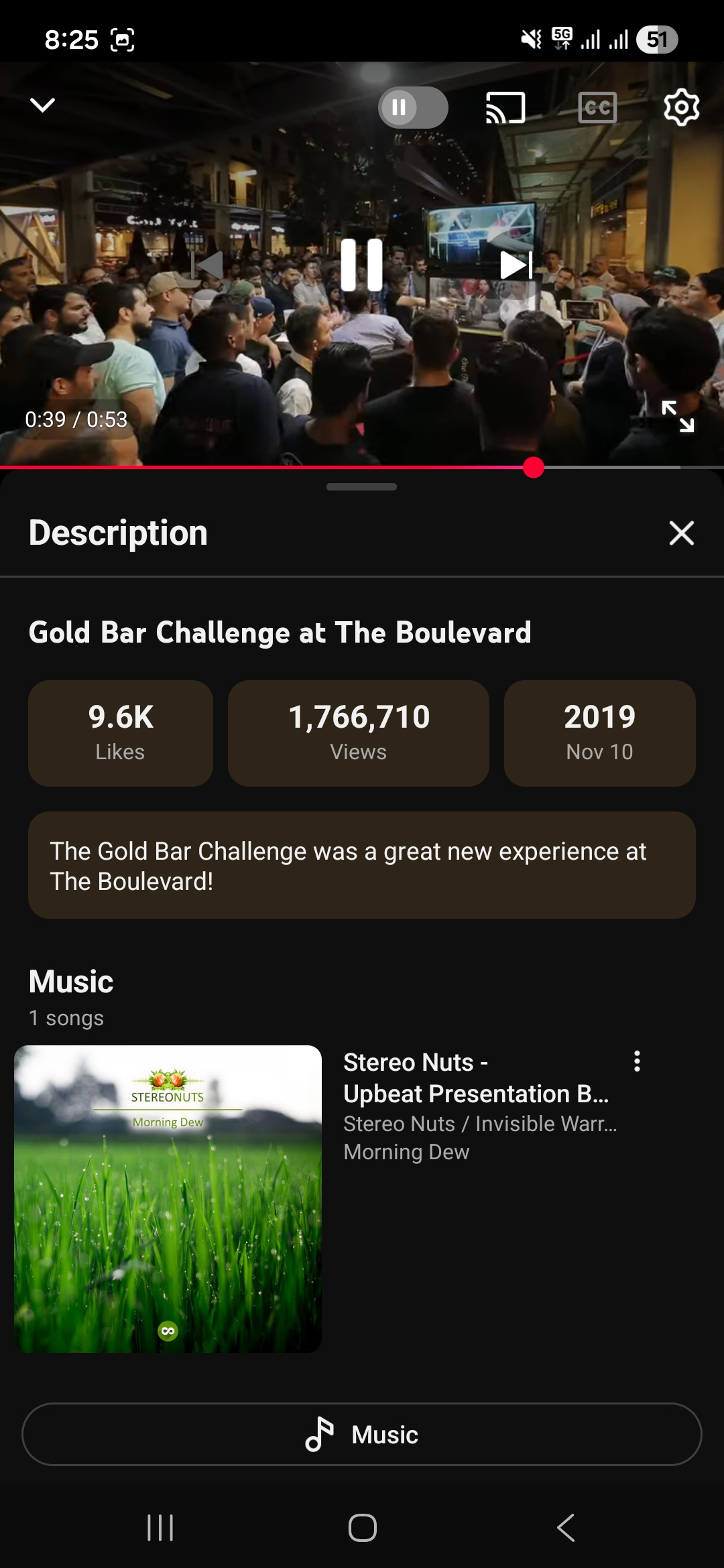Open more options for Stereo Nuts song

coord(637,1061)
